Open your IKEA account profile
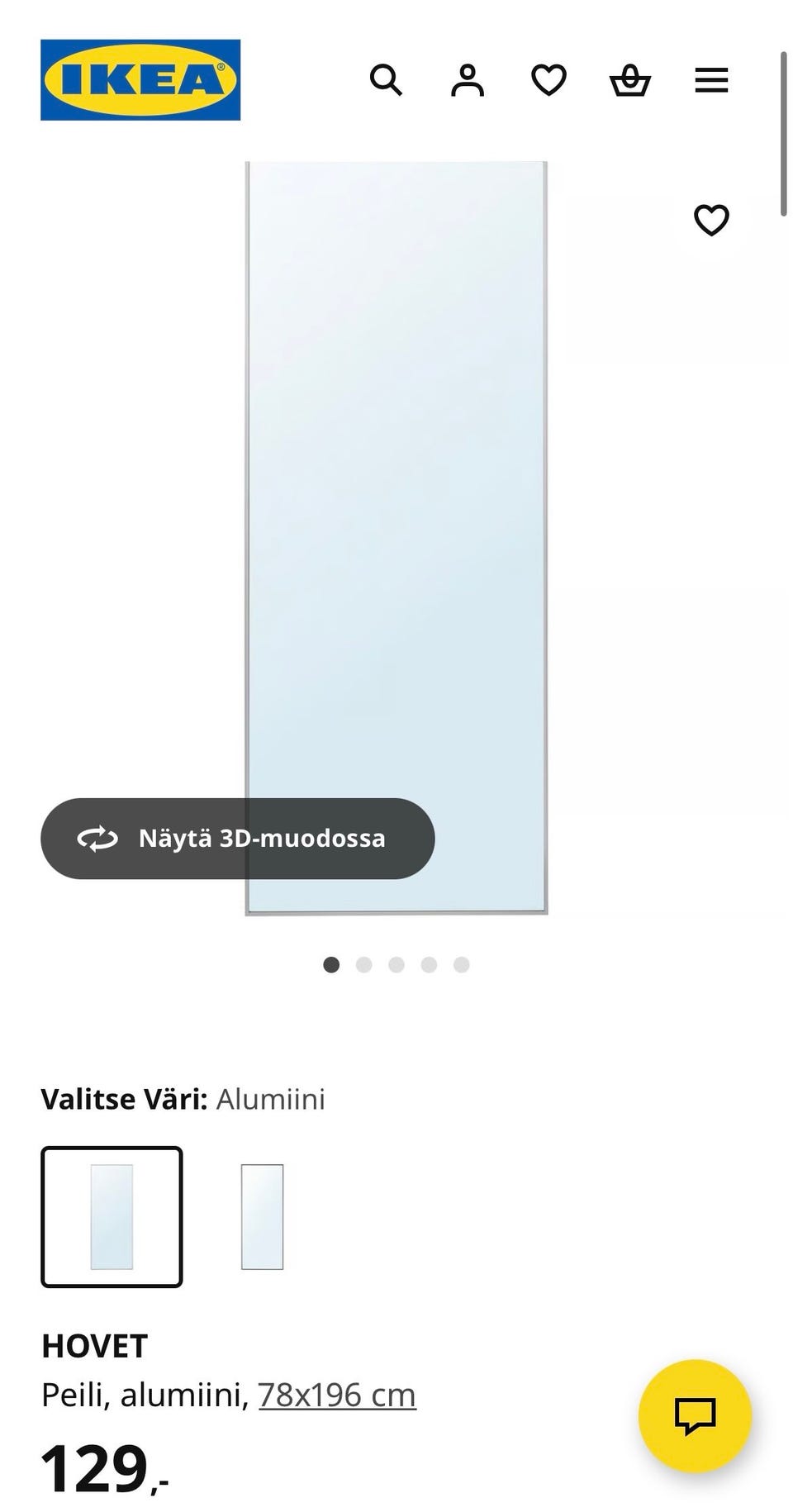Screen dimensions: 793x1512 [x=468, y=80]
